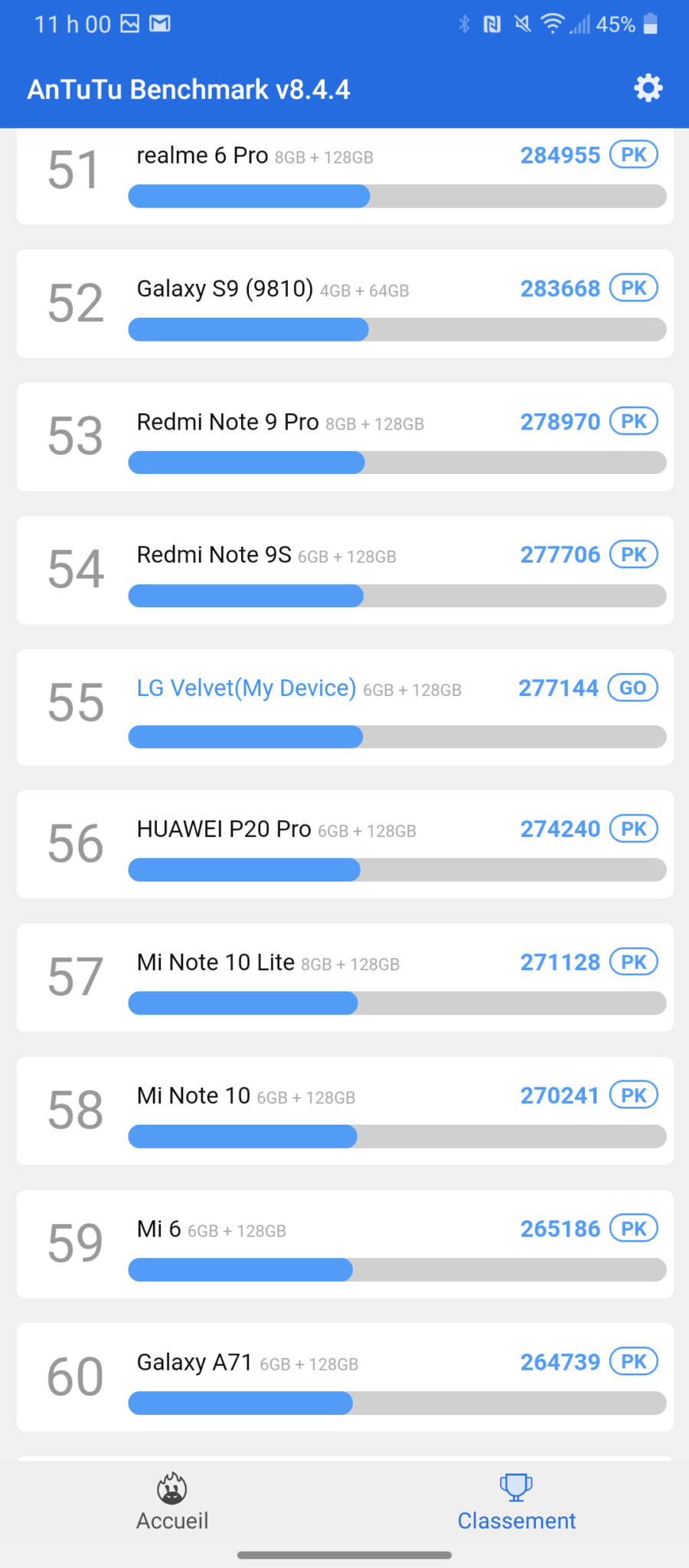Compare with HUAWEI P20 Pro via PK
689x1568 pixels.
coord(633,828)
